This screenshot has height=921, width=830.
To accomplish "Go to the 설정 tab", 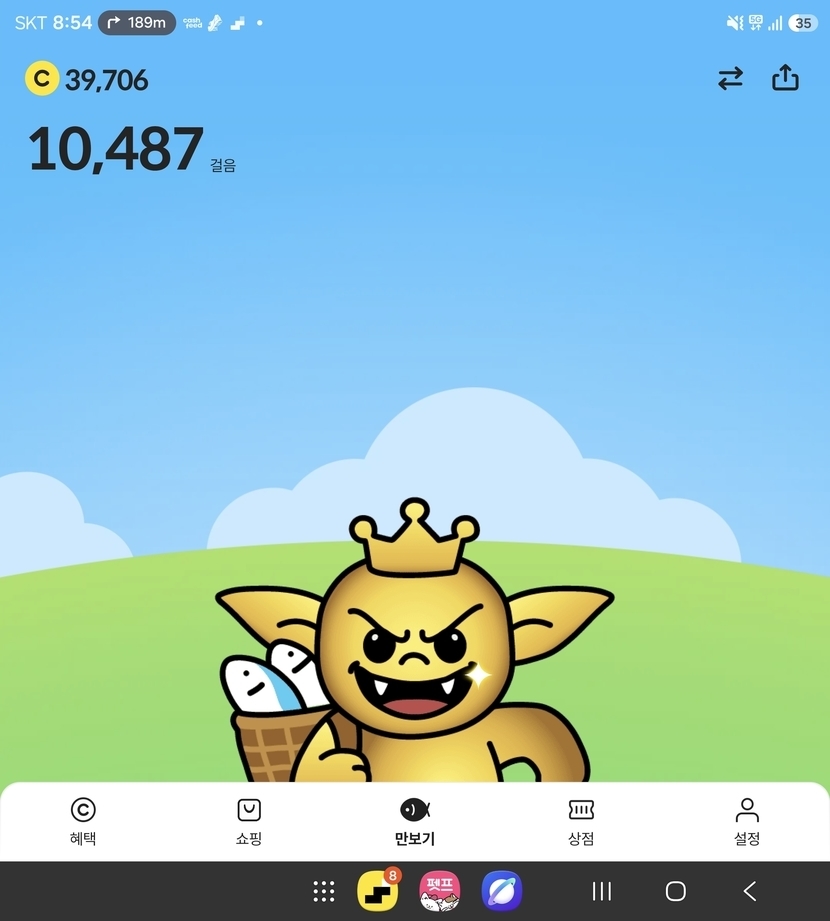I will coord(747,822).
